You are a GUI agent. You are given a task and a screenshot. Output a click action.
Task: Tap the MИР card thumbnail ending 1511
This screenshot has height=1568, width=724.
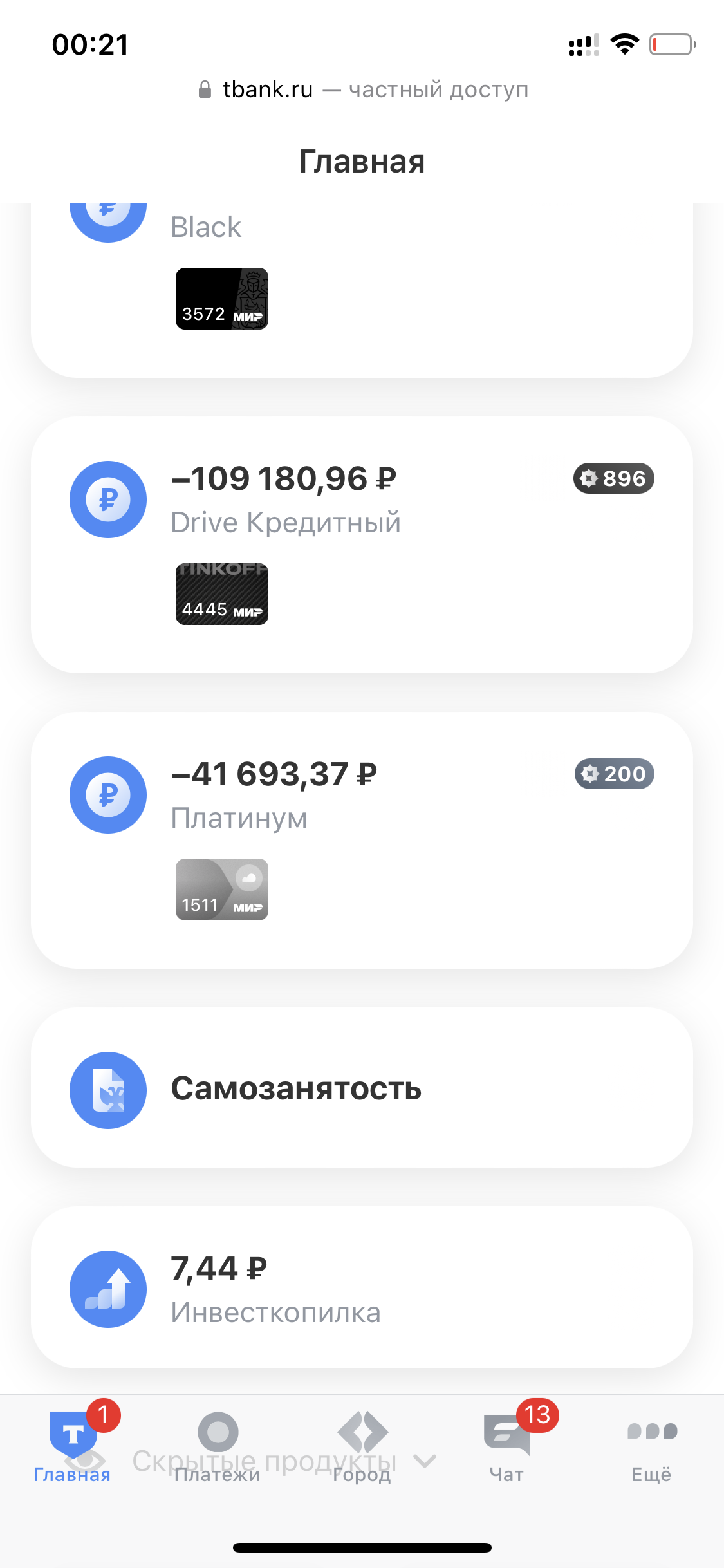[x=221, y=890]
